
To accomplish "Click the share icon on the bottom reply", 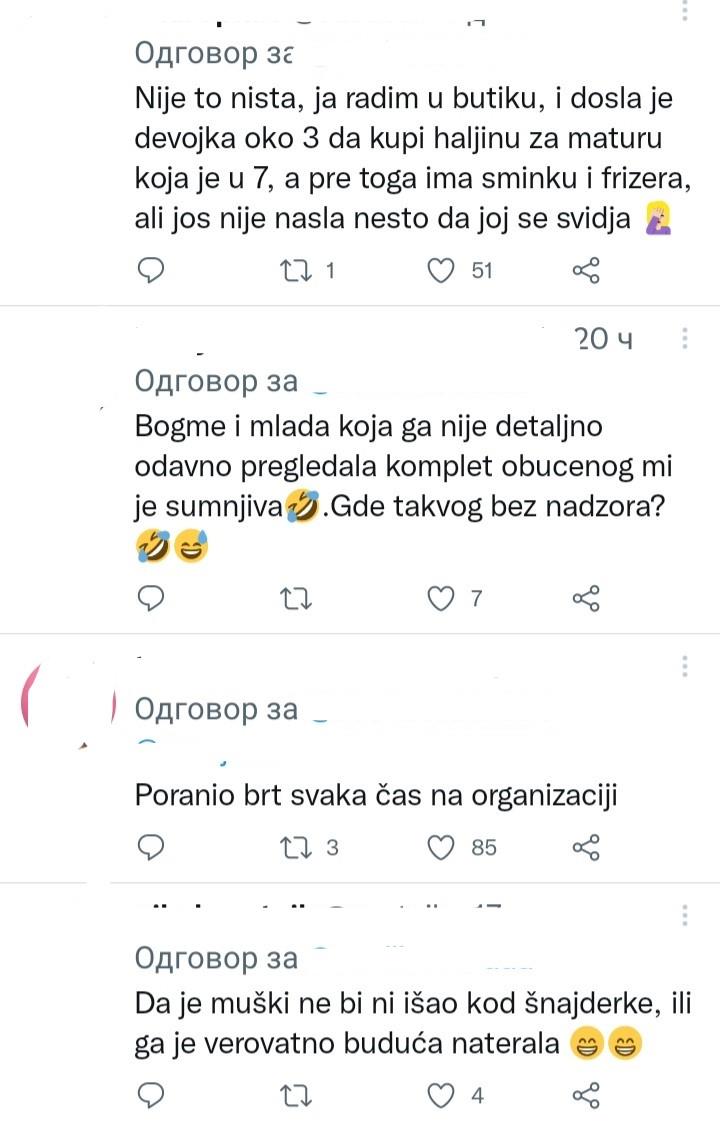I will pos(586,1095).
